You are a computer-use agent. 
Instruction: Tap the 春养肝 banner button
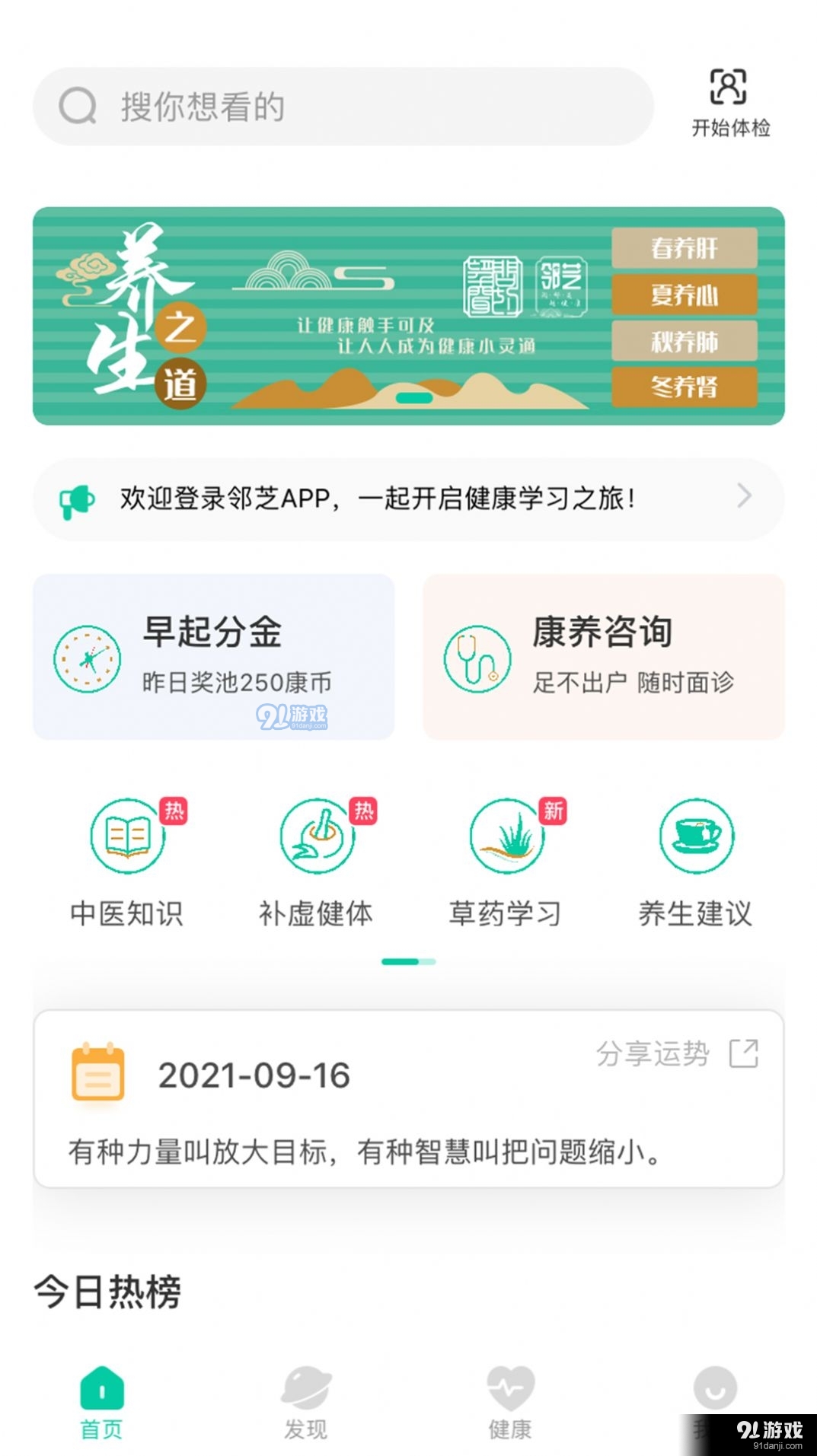point(683,249)
